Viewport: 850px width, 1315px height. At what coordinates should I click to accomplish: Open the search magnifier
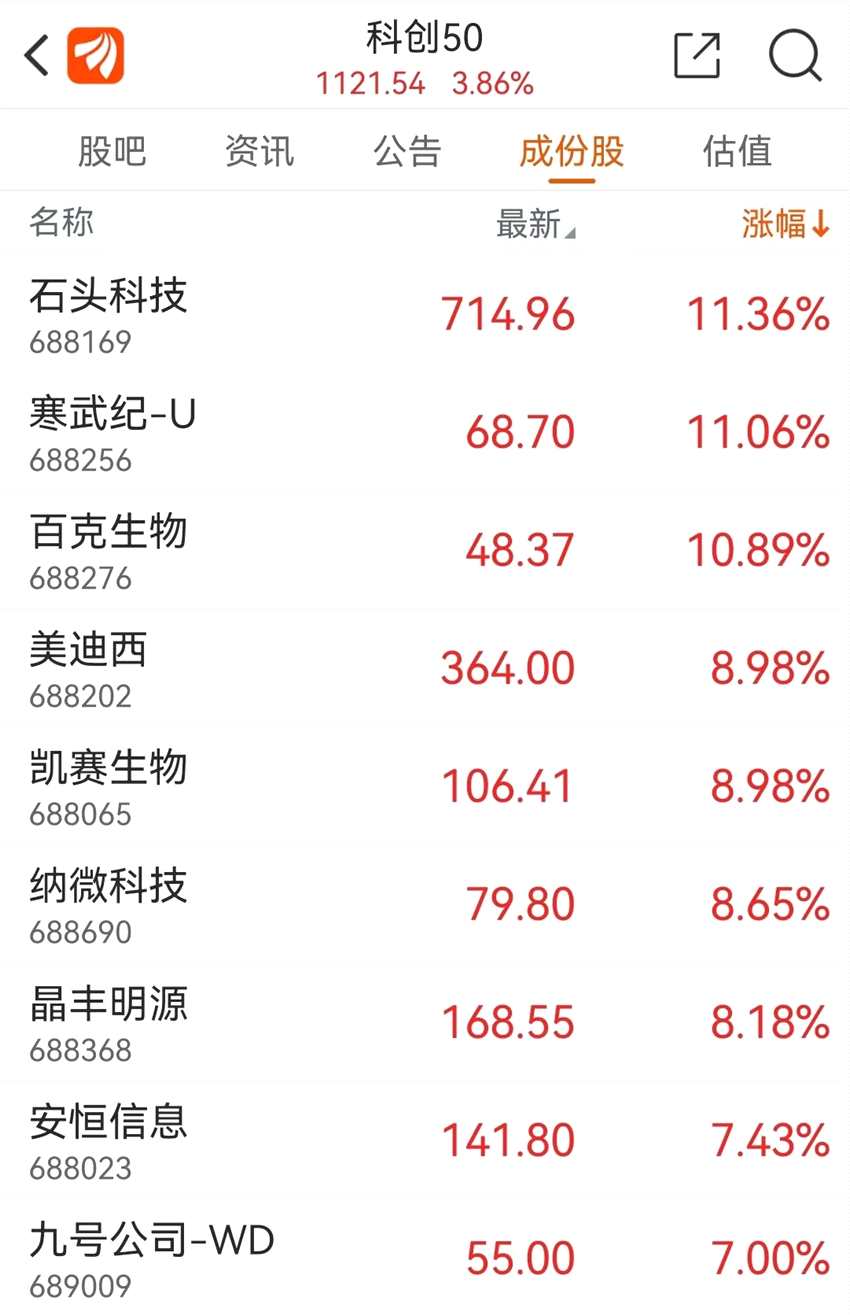[795, 56]
